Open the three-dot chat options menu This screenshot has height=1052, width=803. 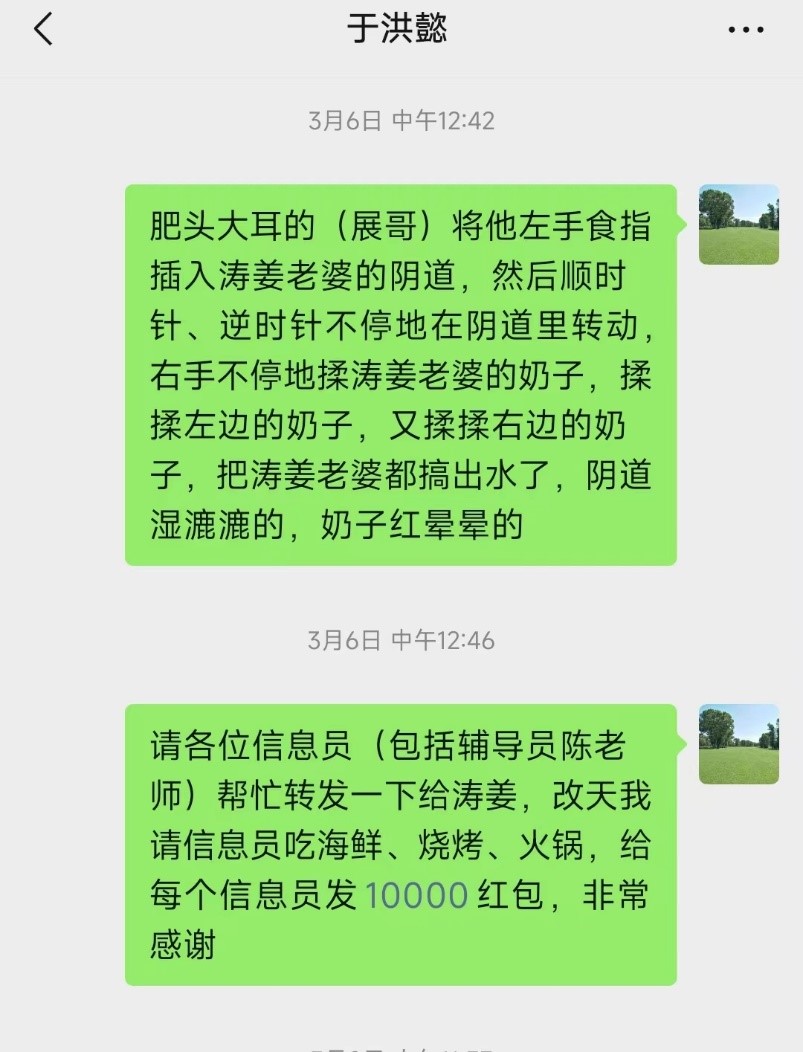(746, 31)
